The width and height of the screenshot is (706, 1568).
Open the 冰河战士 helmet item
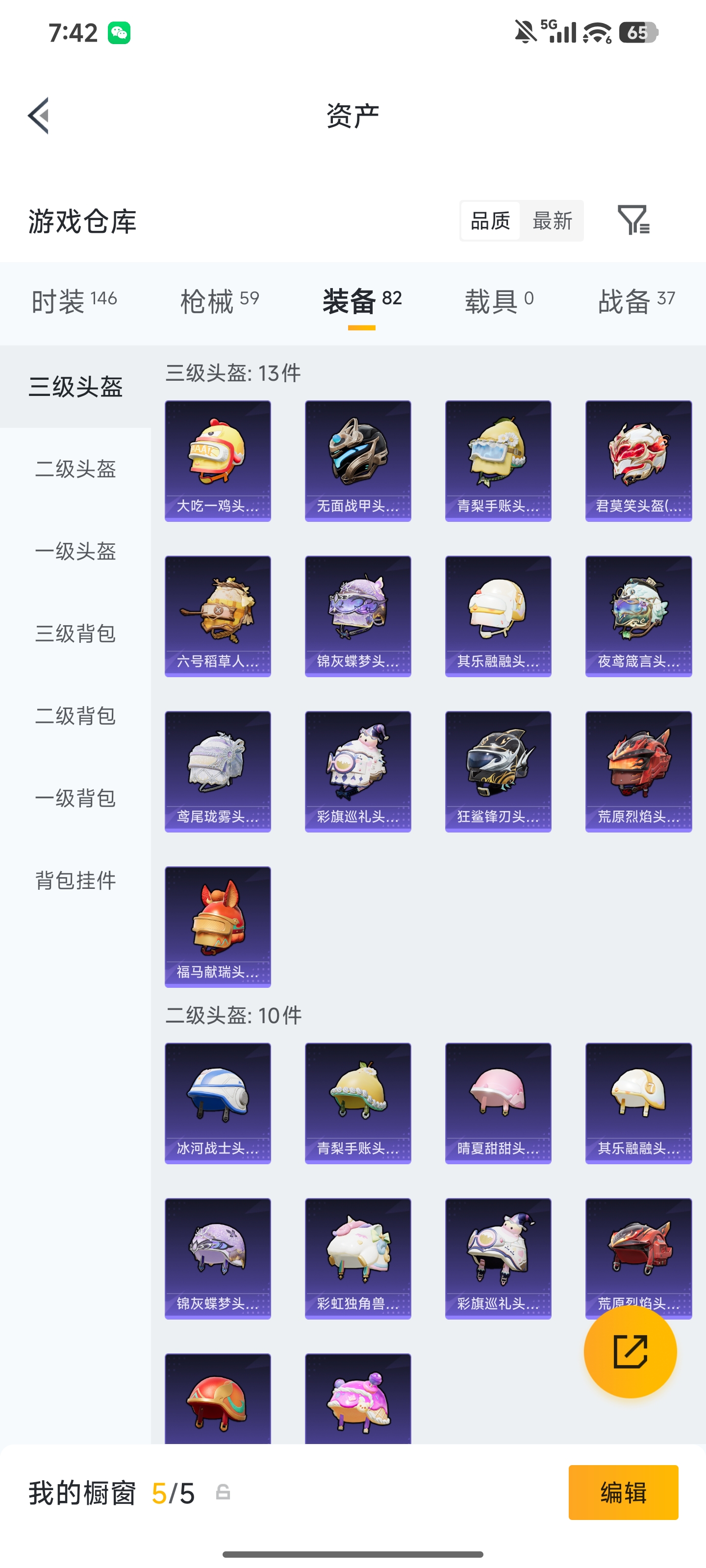coord(218,1103)
